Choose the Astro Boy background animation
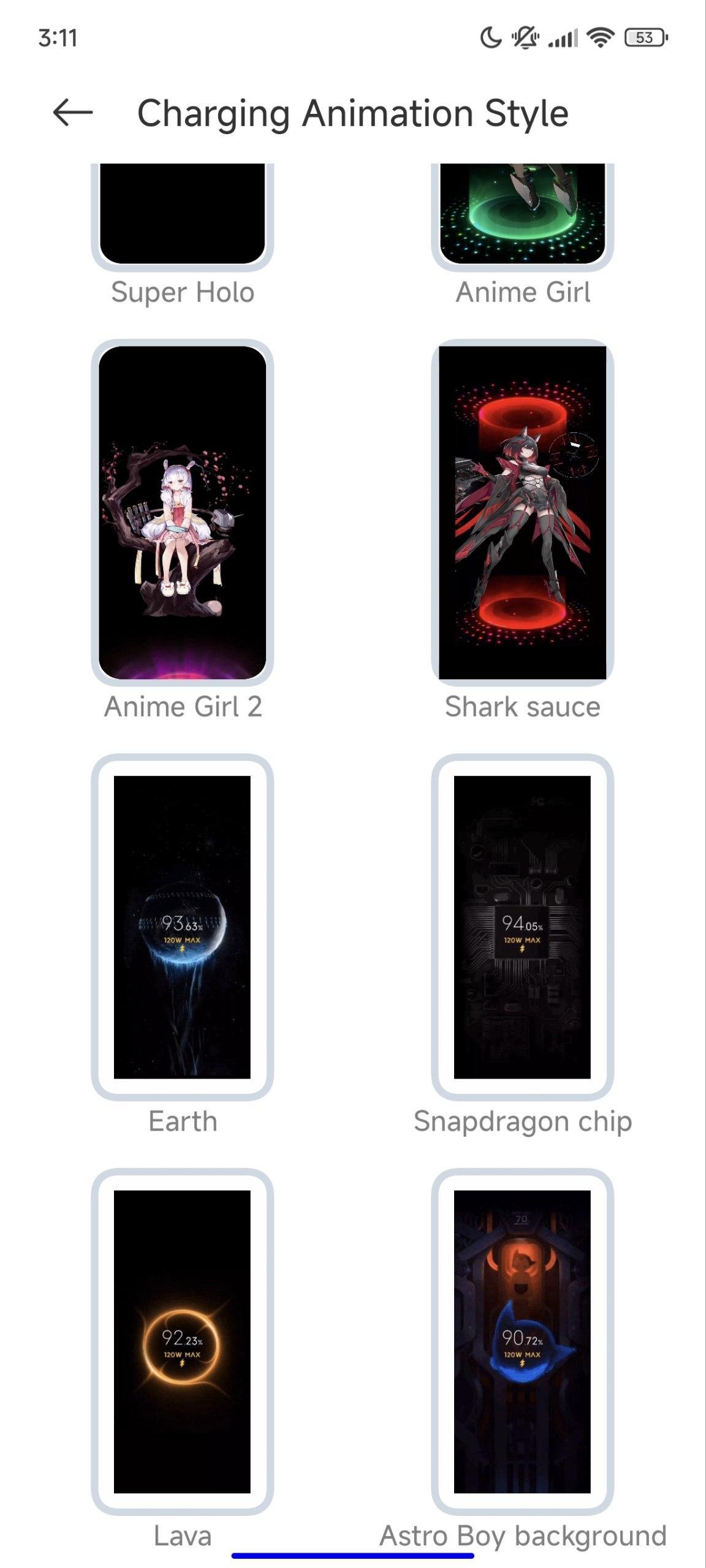Image resolution: width=706 pixels, height=1568 pixels. [x=522, y=1341]
